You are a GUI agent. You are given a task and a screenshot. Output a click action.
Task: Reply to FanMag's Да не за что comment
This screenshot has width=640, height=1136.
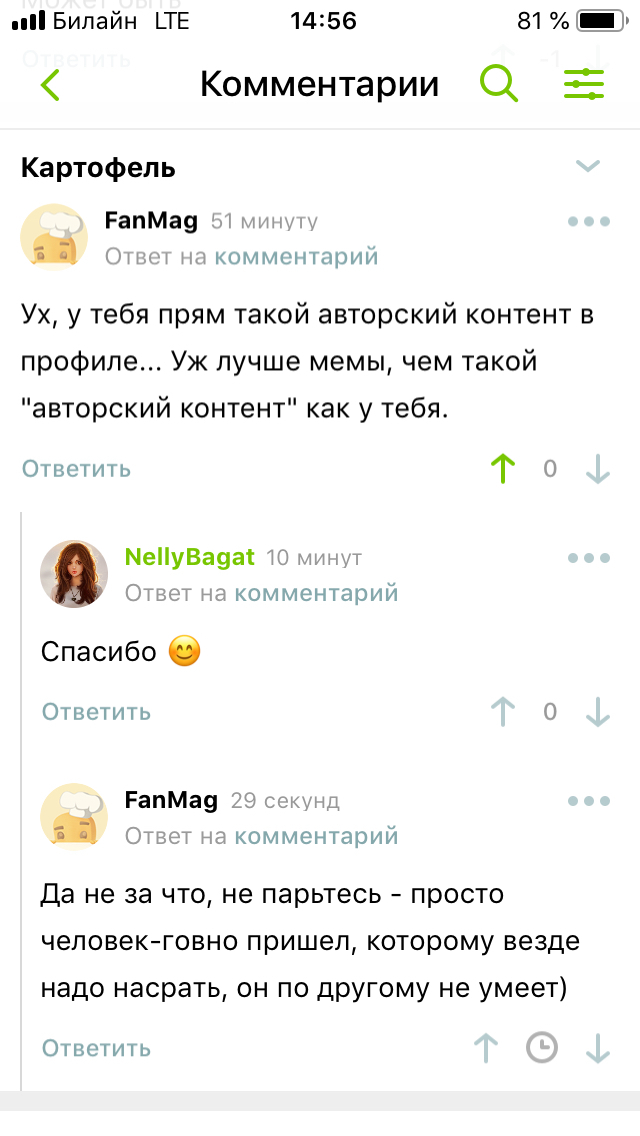(x=96, y=1048)
